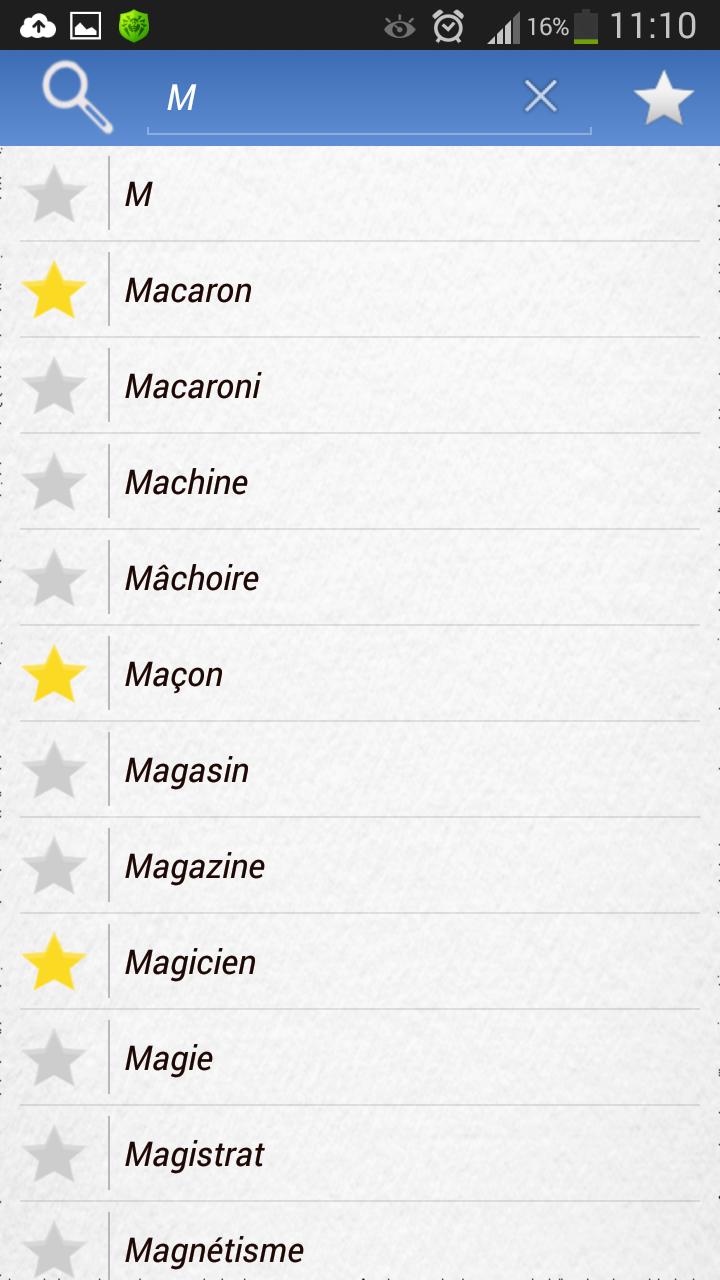Remove Macaron from favorites
Image resolution: width=720 pixels, height=1280 pixels.
54,291
